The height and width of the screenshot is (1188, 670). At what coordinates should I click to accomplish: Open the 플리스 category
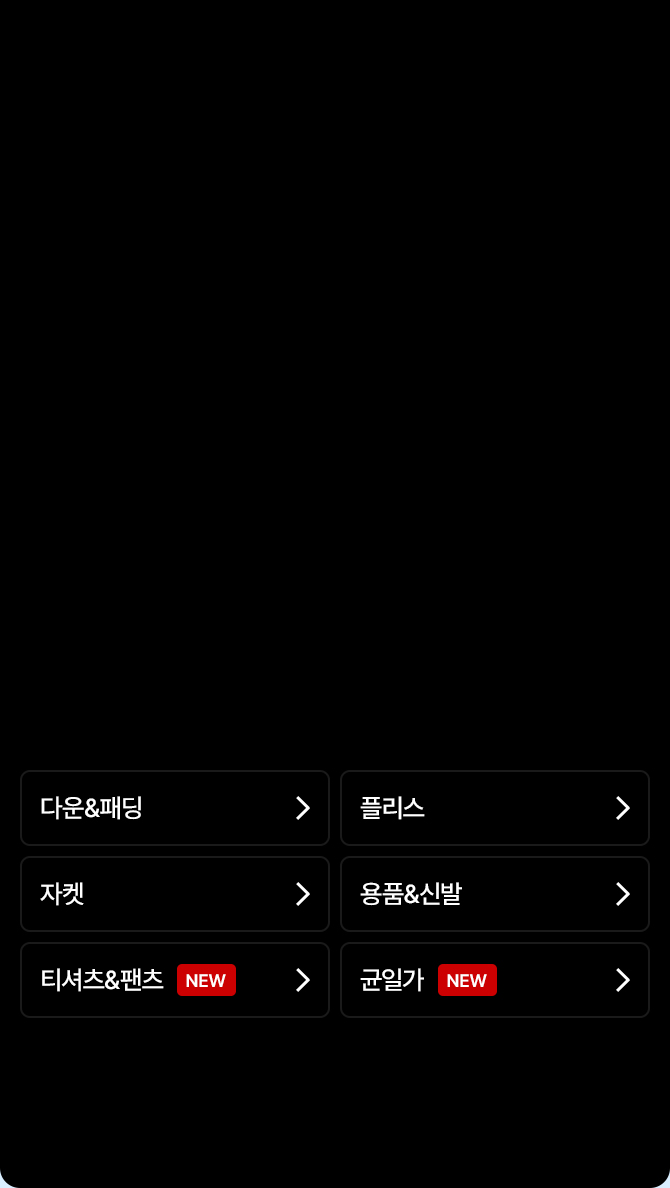coord(494,808)
